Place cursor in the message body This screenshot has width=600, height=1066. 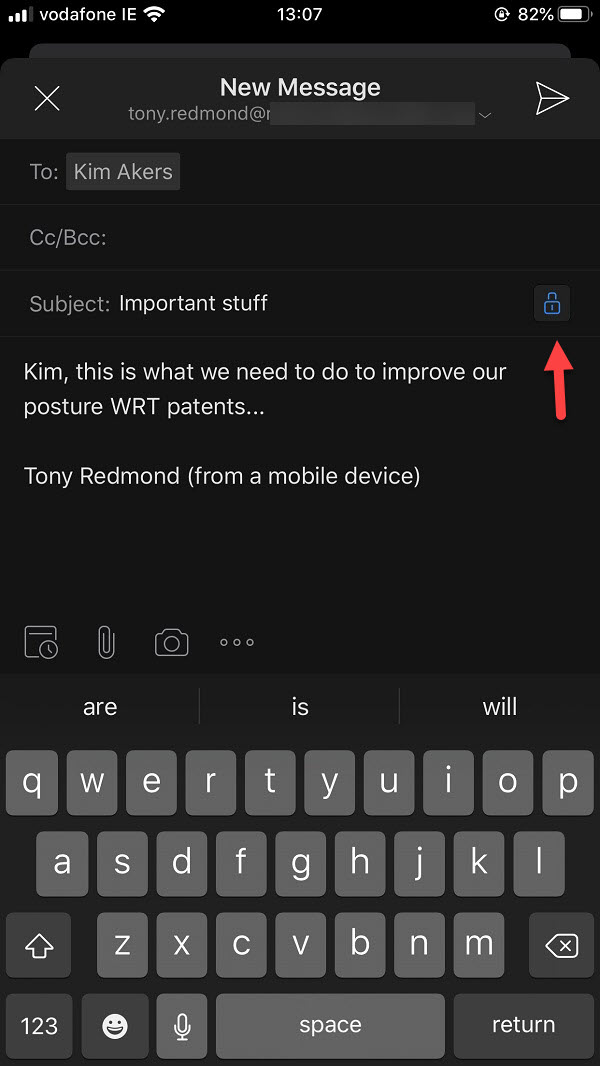(300, 469)
